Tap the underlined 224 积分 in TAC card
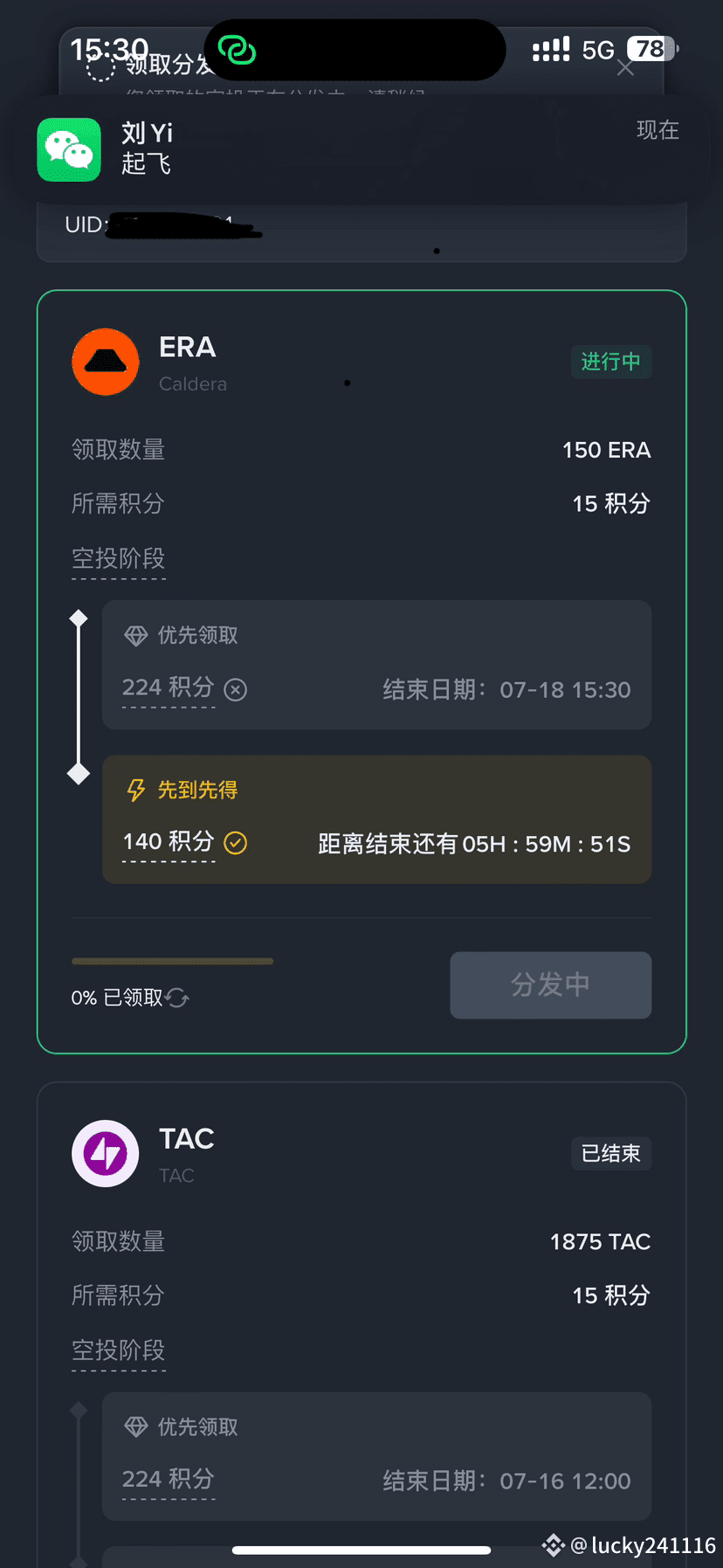723x1568 pixels. (x=169, y=1480)
